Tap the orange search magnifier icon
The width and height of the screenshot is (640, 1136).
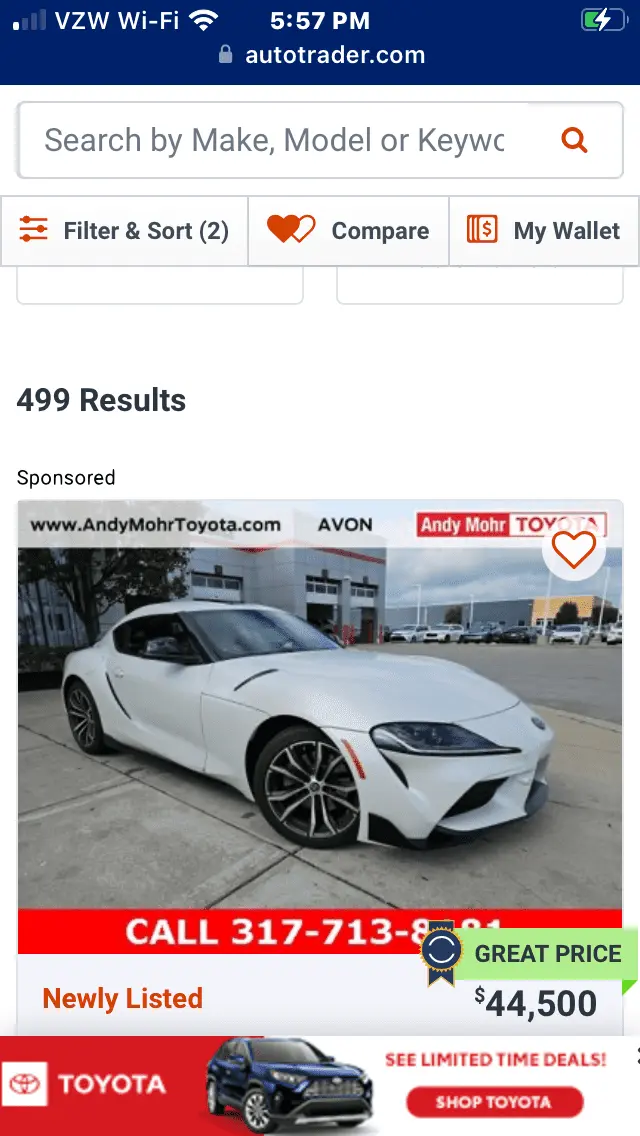point(574,140)
